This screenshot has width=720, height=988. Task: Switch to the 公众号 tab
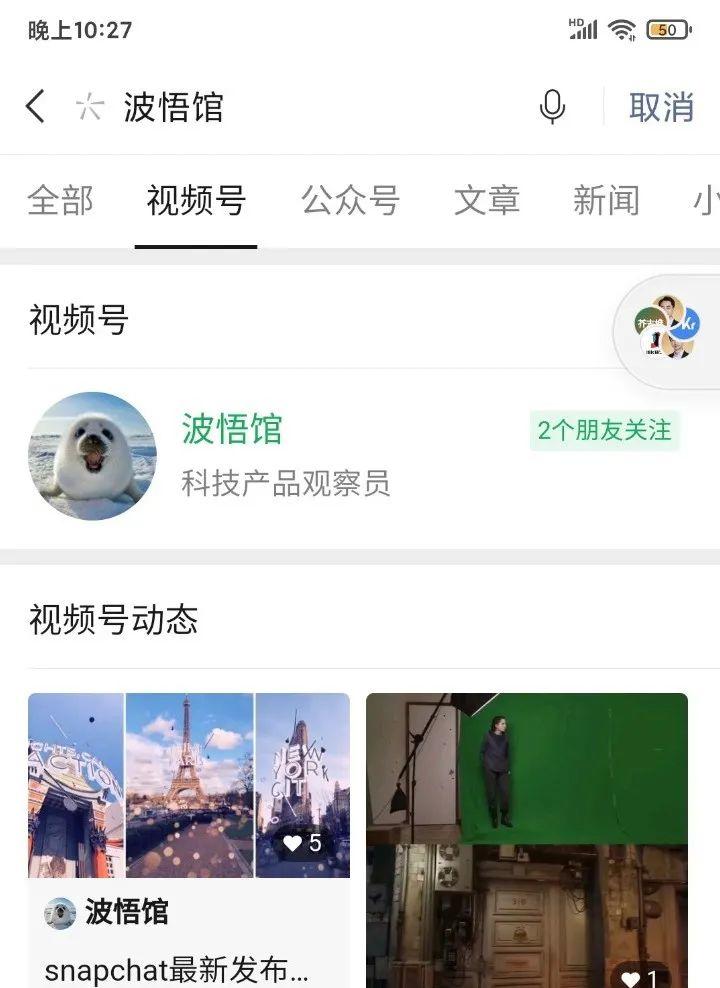tap(351, 201)
